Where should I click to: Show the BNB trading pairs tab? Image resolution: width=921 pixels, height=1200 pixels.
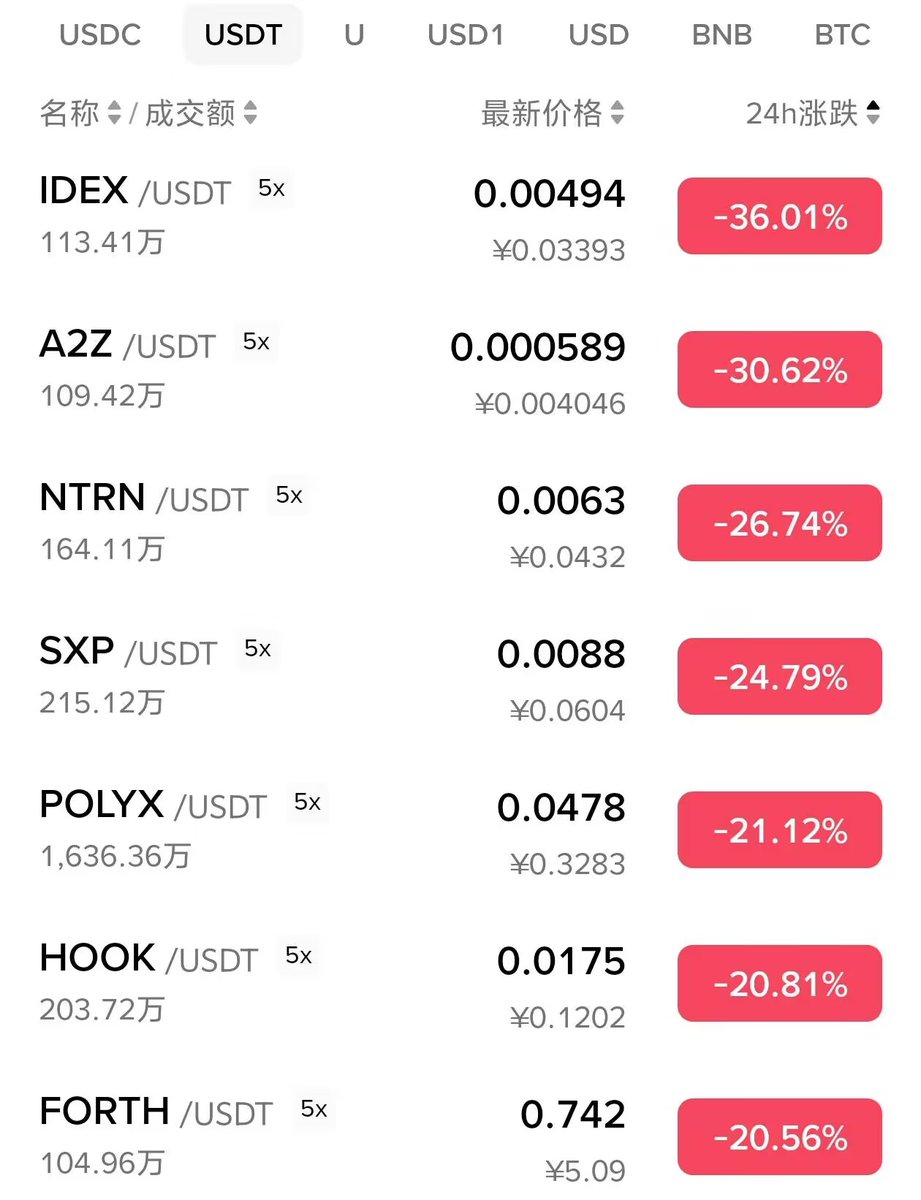click(x=721, y=35)
